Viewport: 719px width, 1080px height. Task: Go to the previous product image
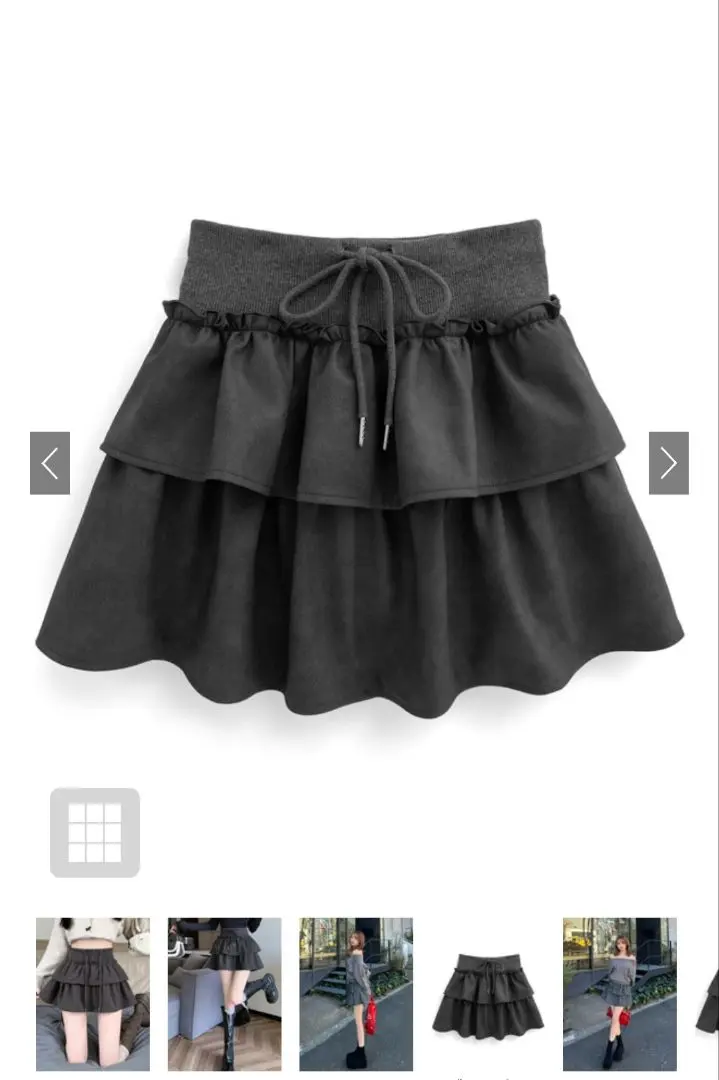tap(50, 463)
